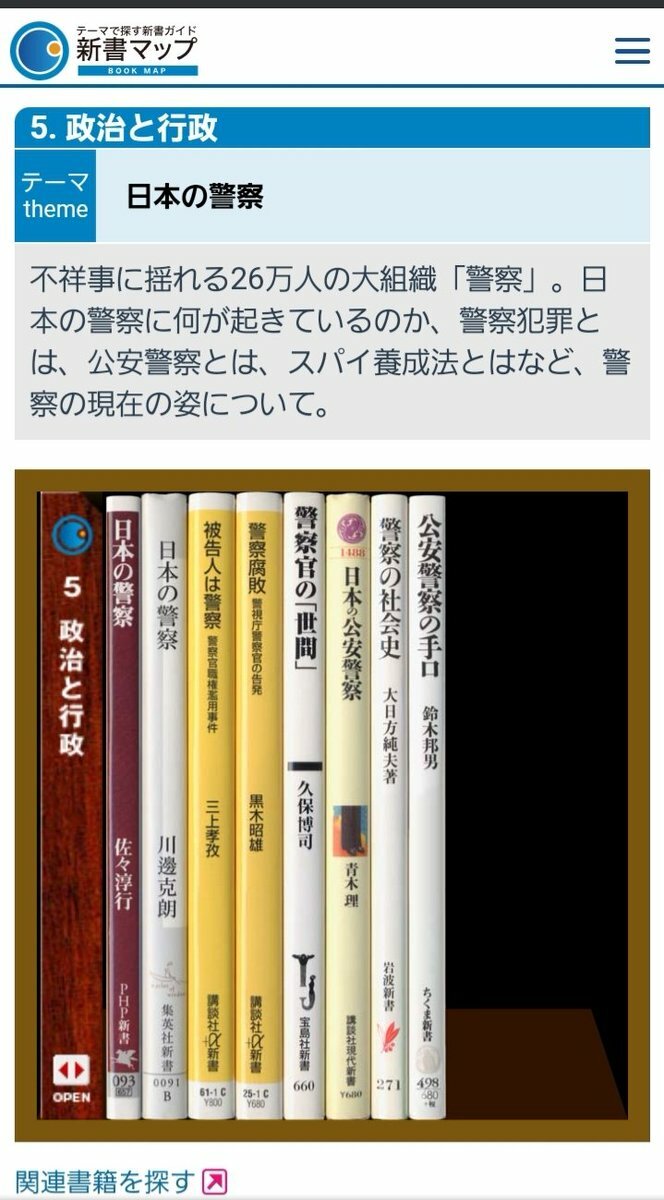
Task: Open the hamburger menu
Action: click(x=632, y=51)
